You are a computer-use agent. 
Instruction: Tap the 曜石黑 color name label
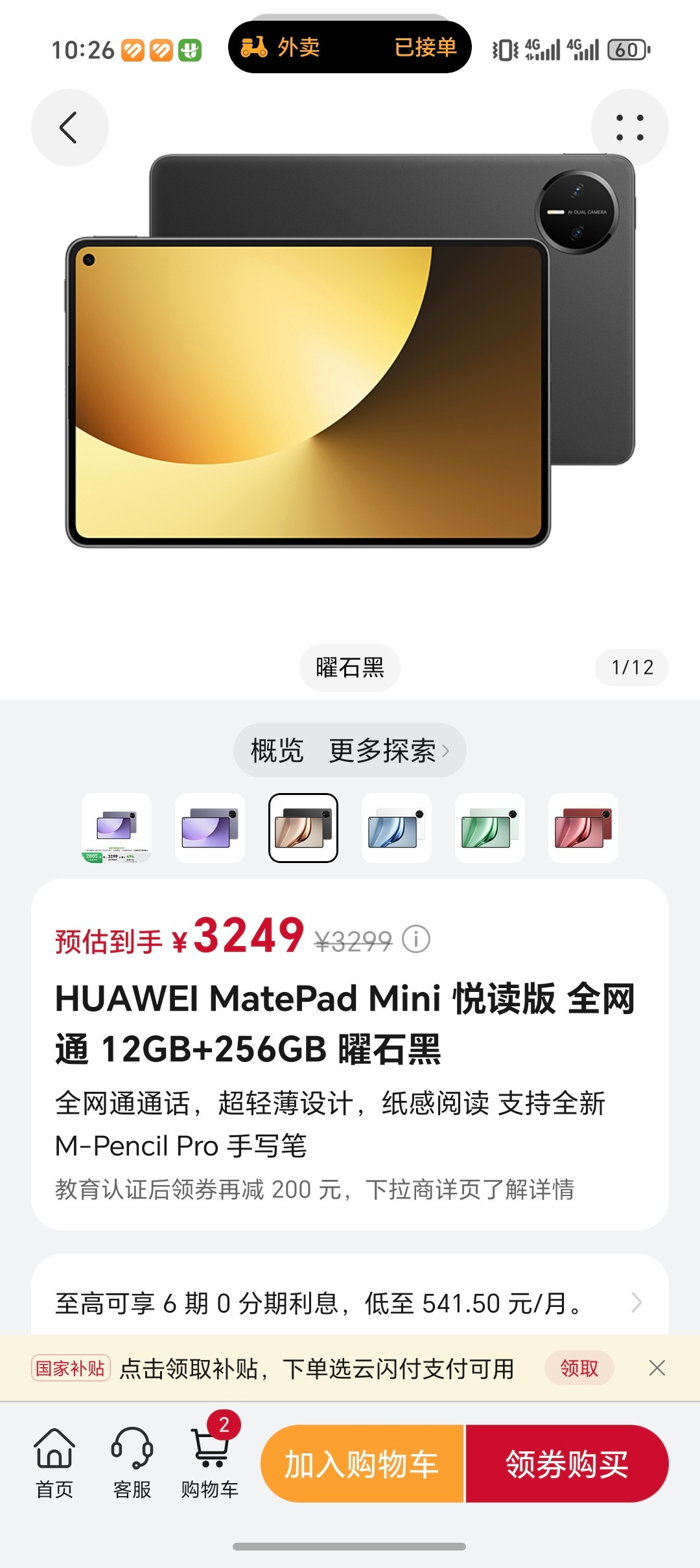(x=349, y=667)
